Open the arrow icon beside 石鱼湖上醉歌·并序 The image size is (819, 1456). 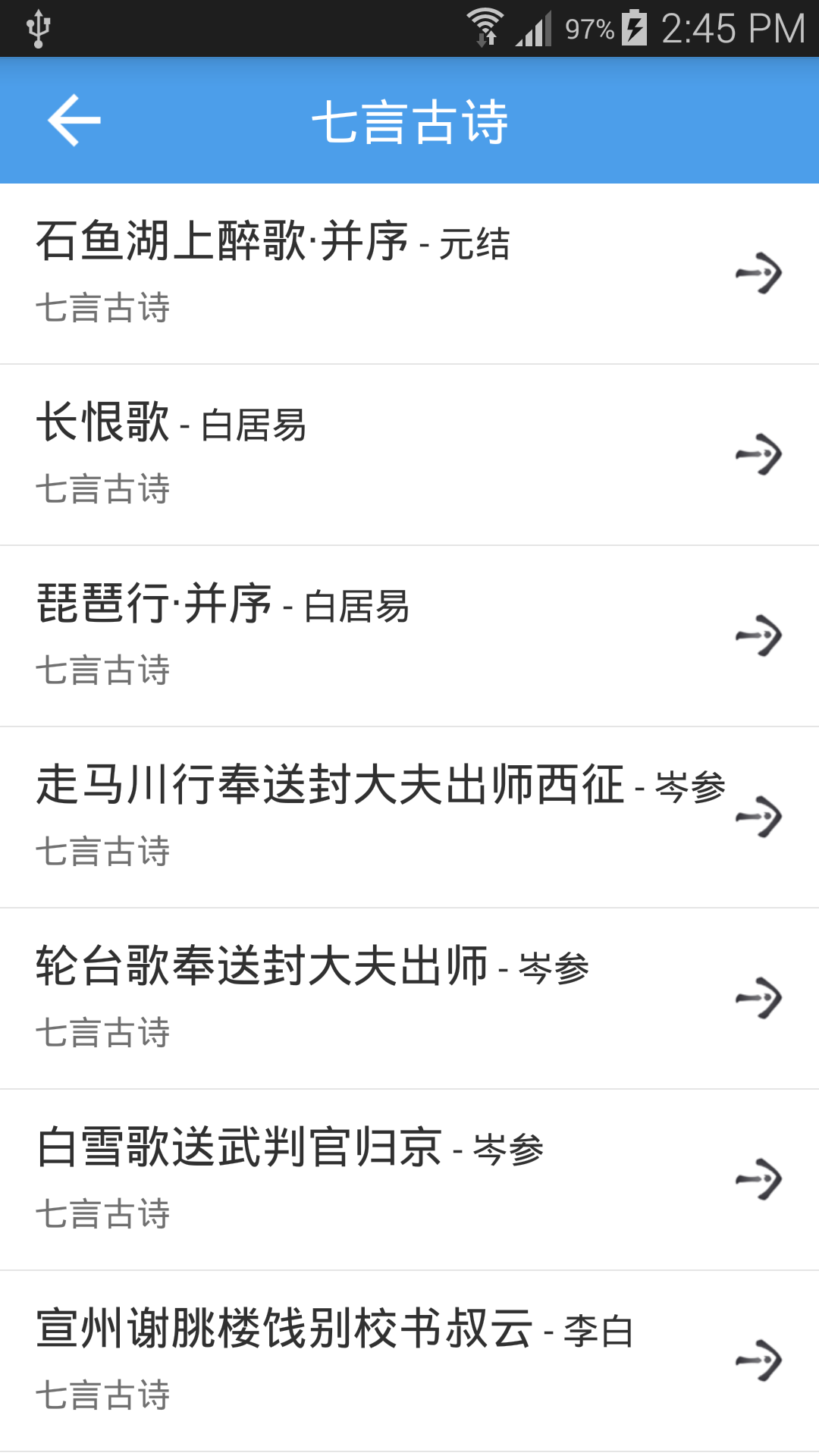762,273
